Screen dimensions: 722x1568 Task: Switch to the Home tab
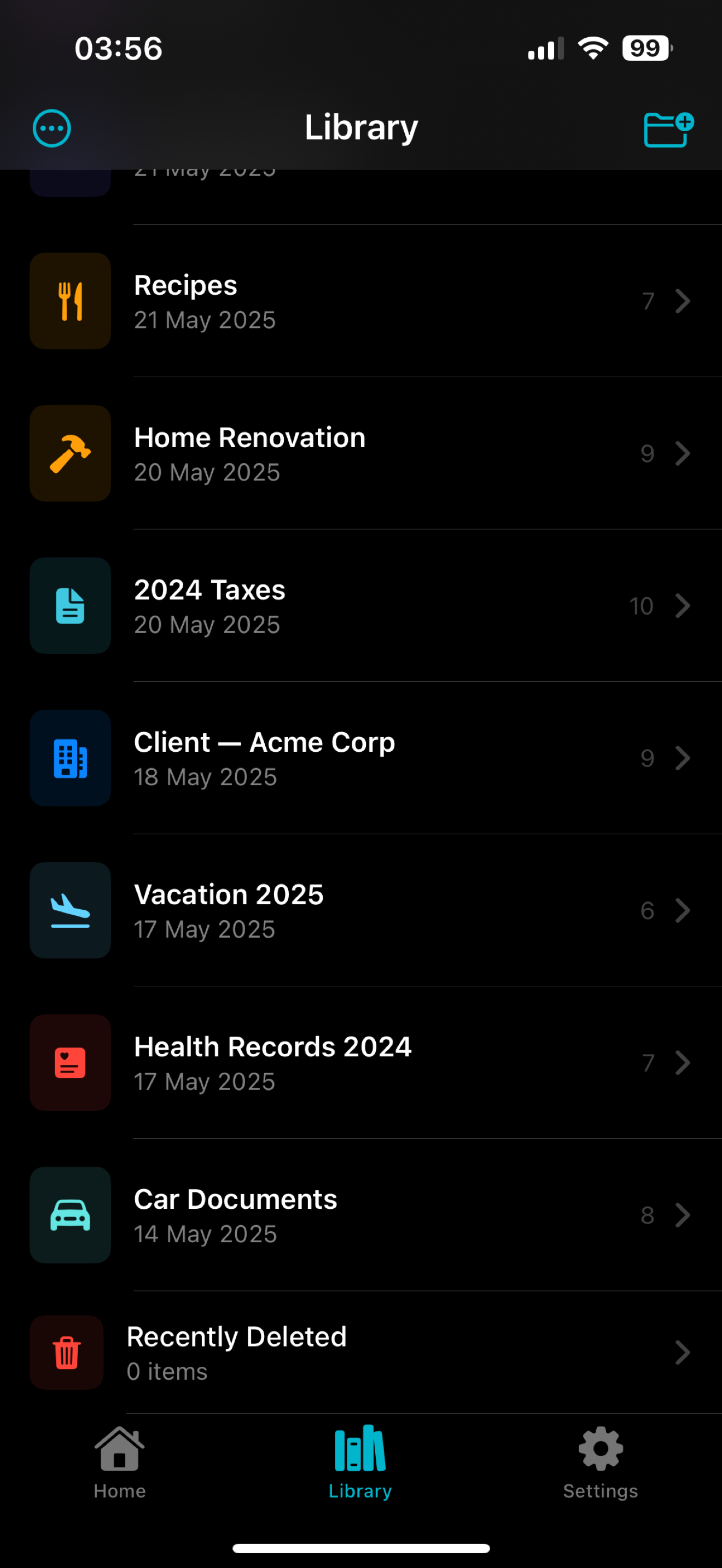click(120, 1462)
